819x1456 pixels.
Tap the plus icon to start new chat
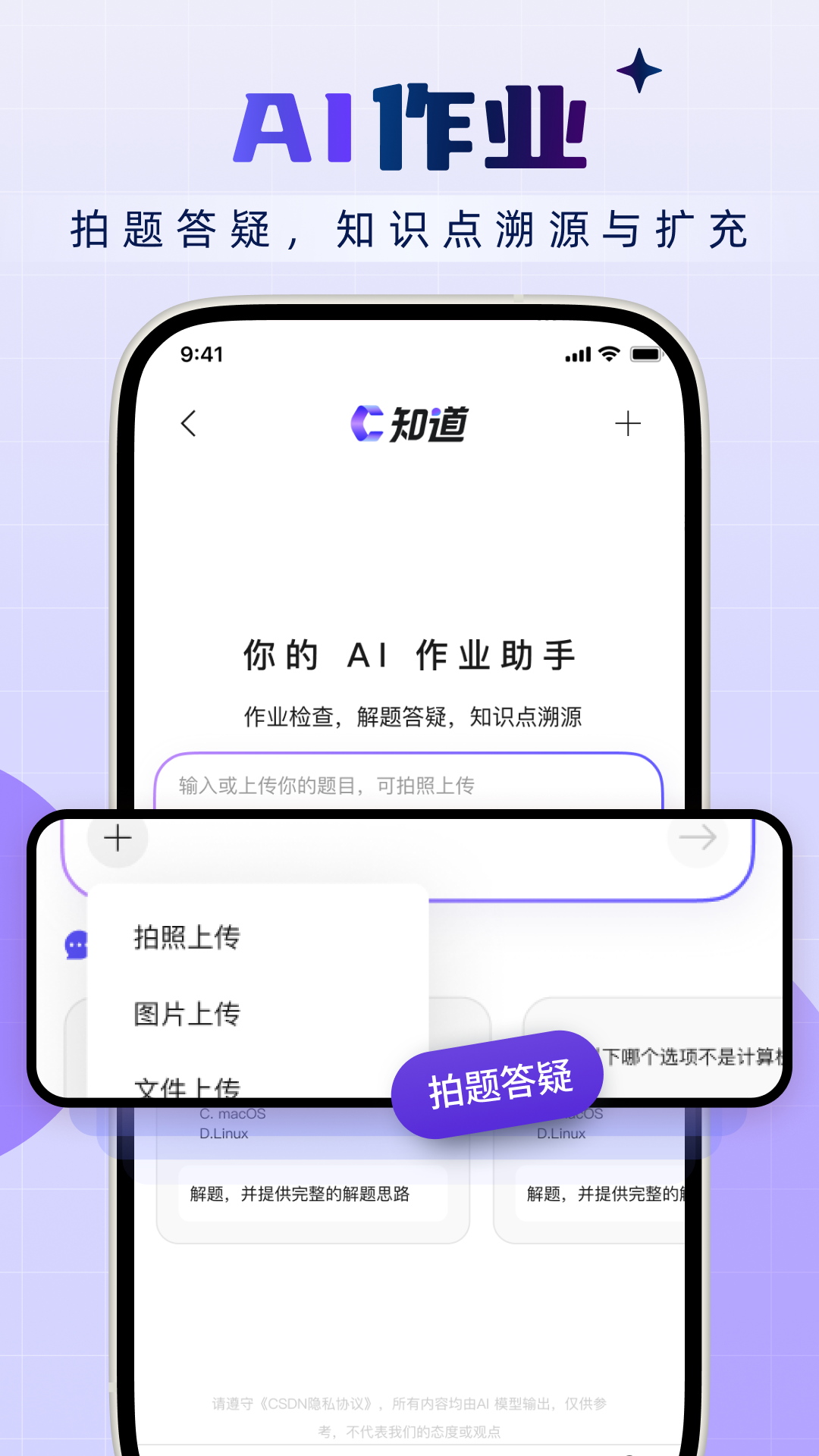(x=628, y=423)
